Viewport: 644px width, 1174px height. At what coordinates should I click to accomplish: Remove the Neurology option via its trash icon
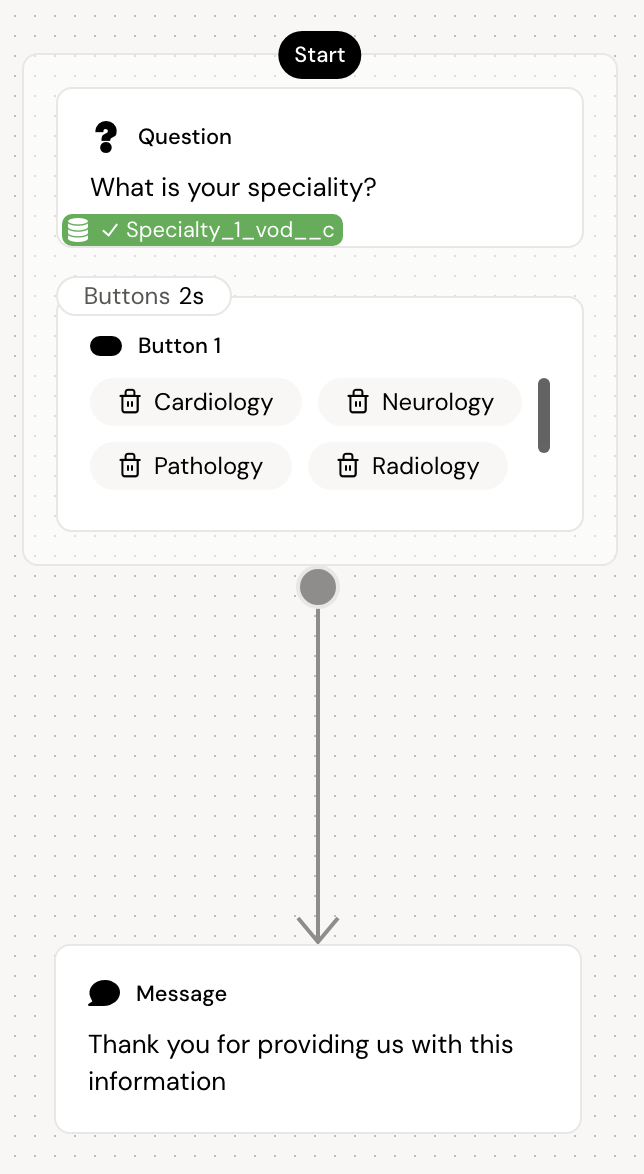coord(358,402)
